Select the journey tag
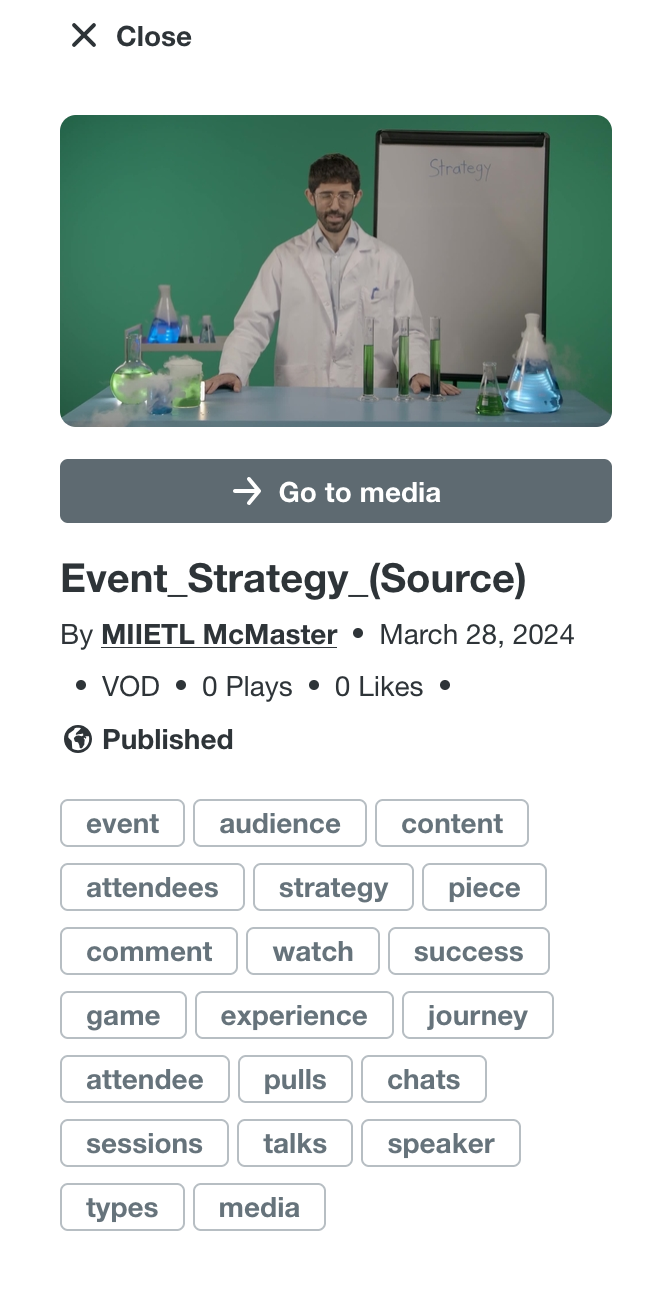660x1292 pixels. click(478, 1015)
